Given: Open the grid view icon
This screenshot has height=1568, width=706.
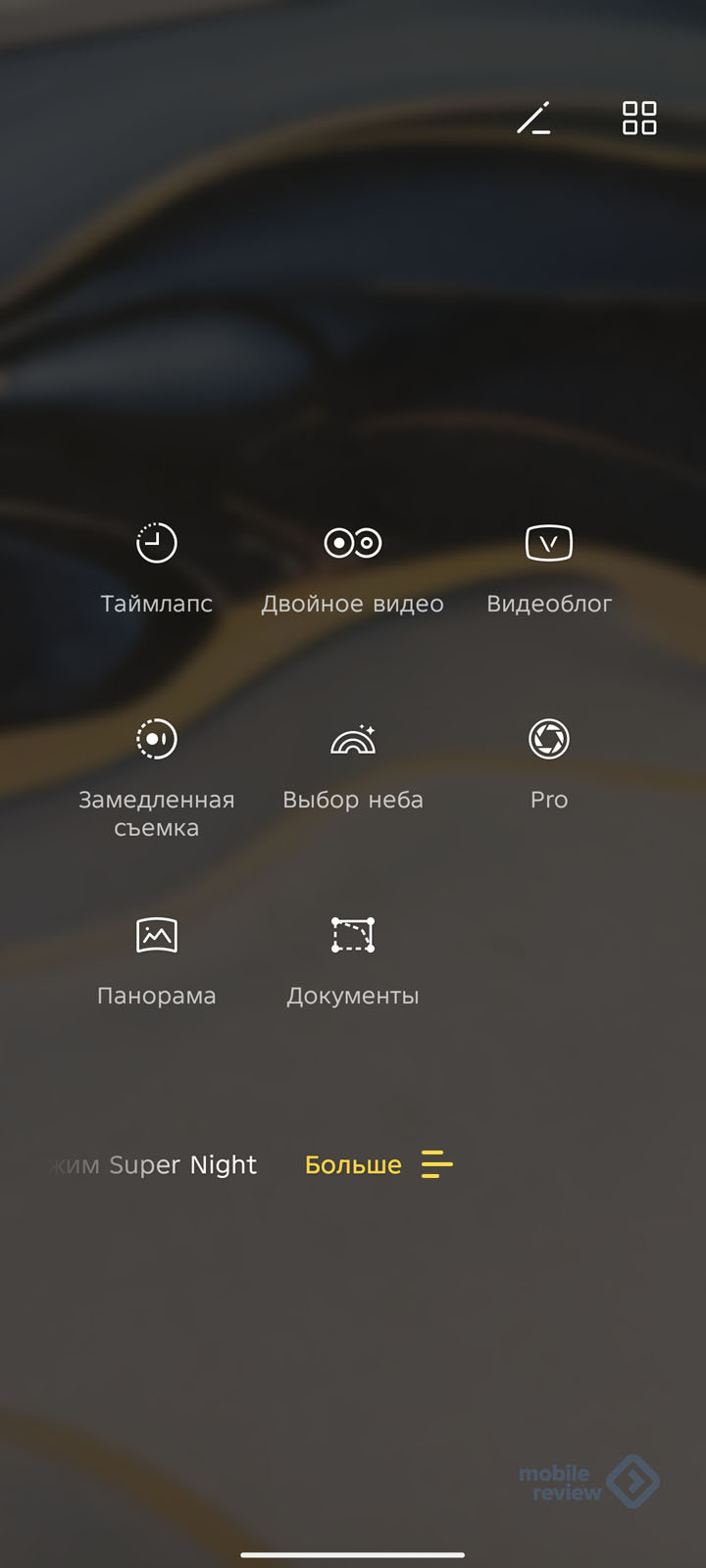Looking at the screenshot, I should pyautogui.click(x=639, y=118).
